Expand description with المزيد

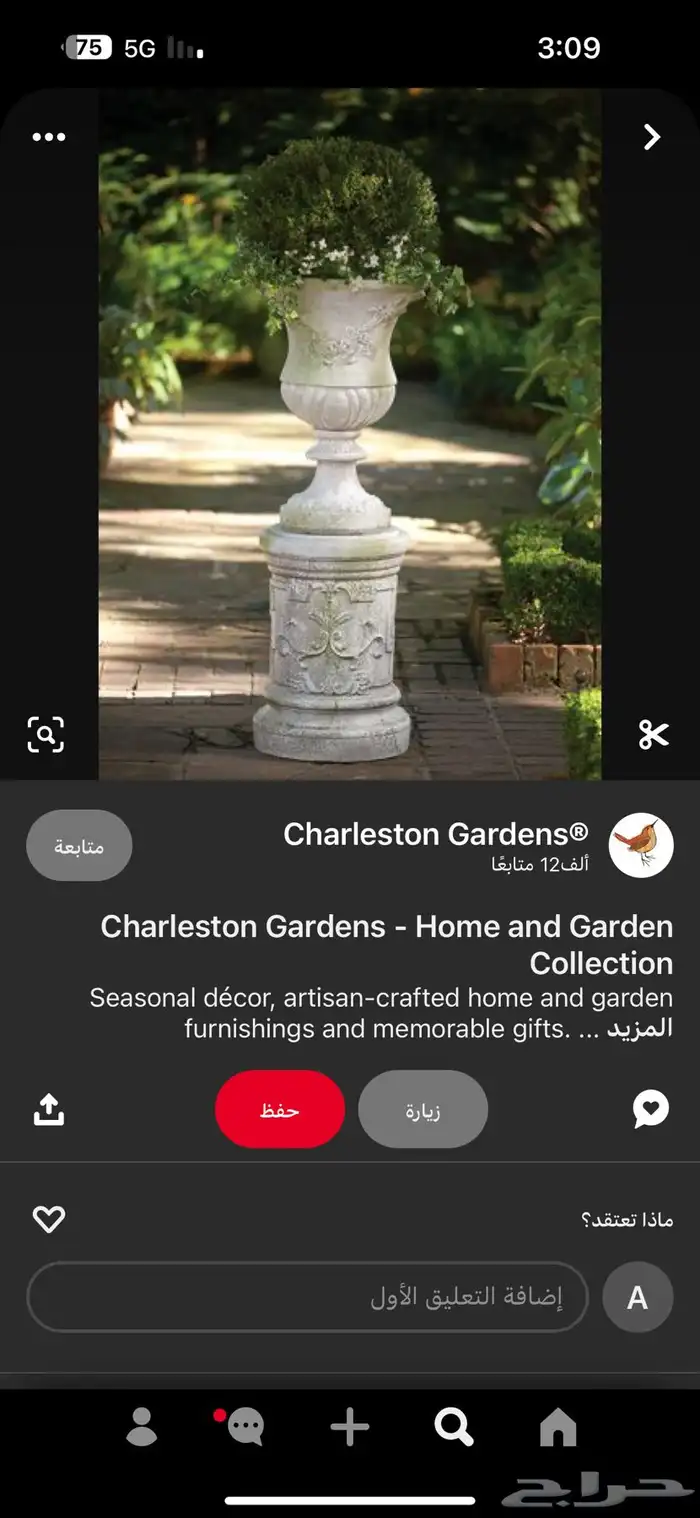640,1029
